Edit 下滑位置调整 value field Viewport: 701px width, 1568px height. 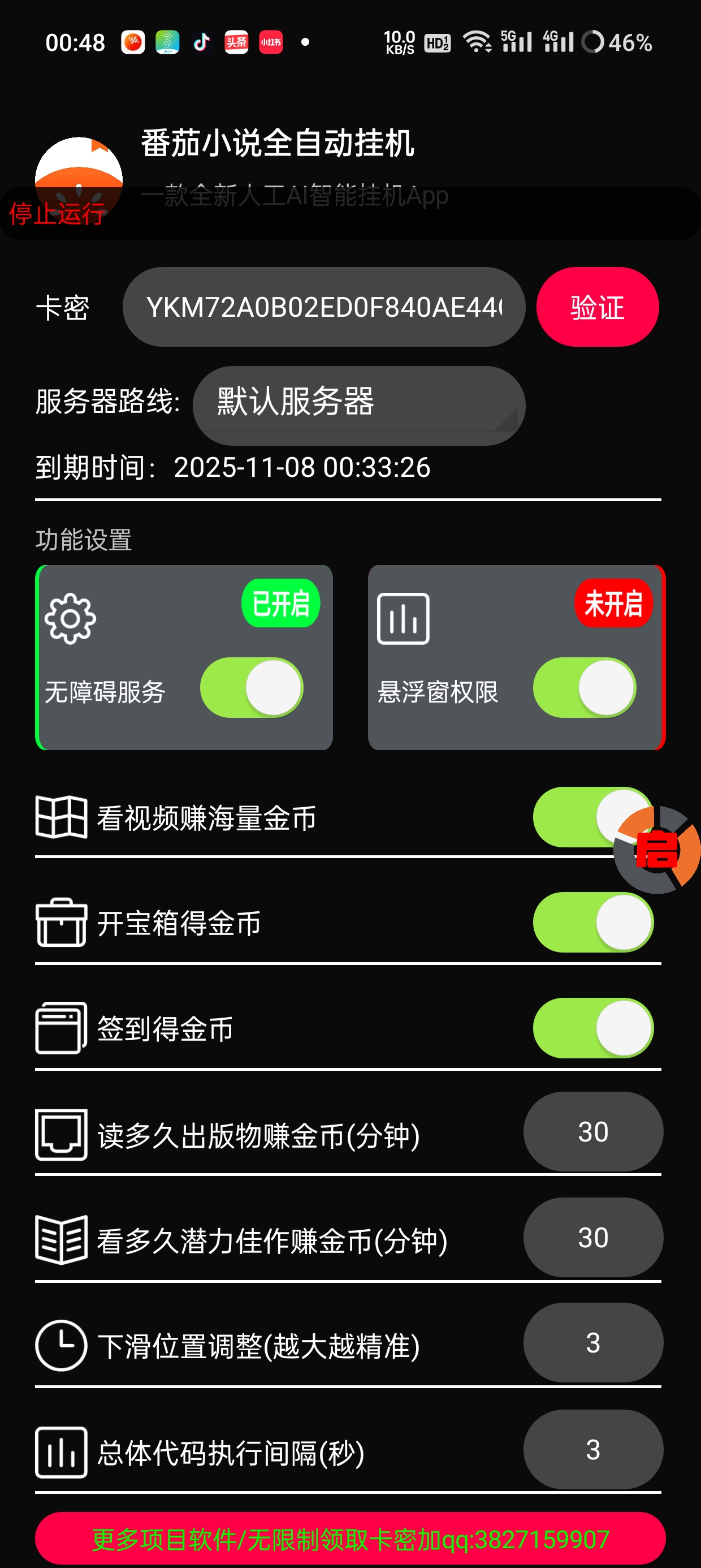(592, 1343)
